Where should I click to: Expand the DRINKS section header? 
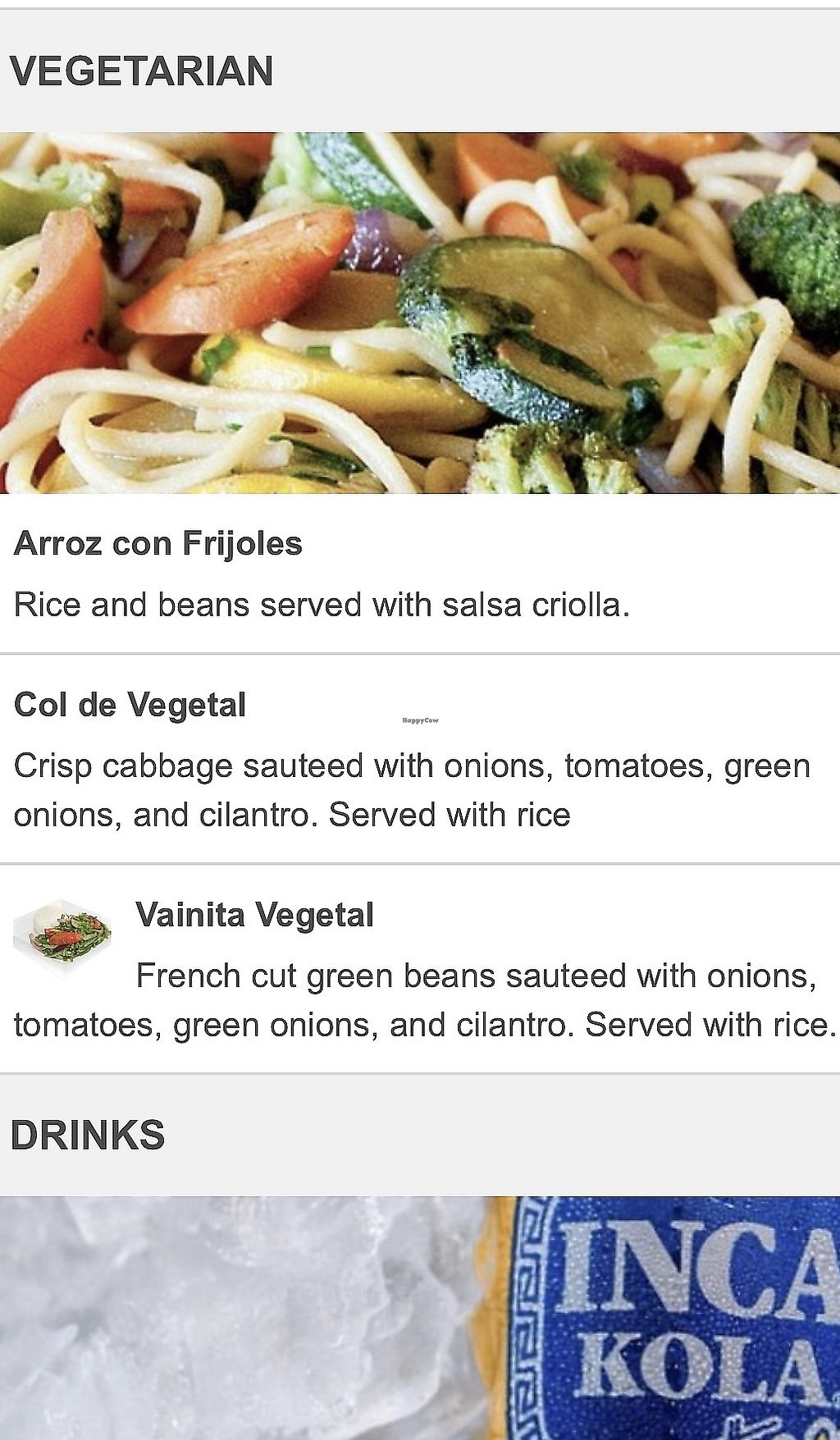tap(86, 1135)
